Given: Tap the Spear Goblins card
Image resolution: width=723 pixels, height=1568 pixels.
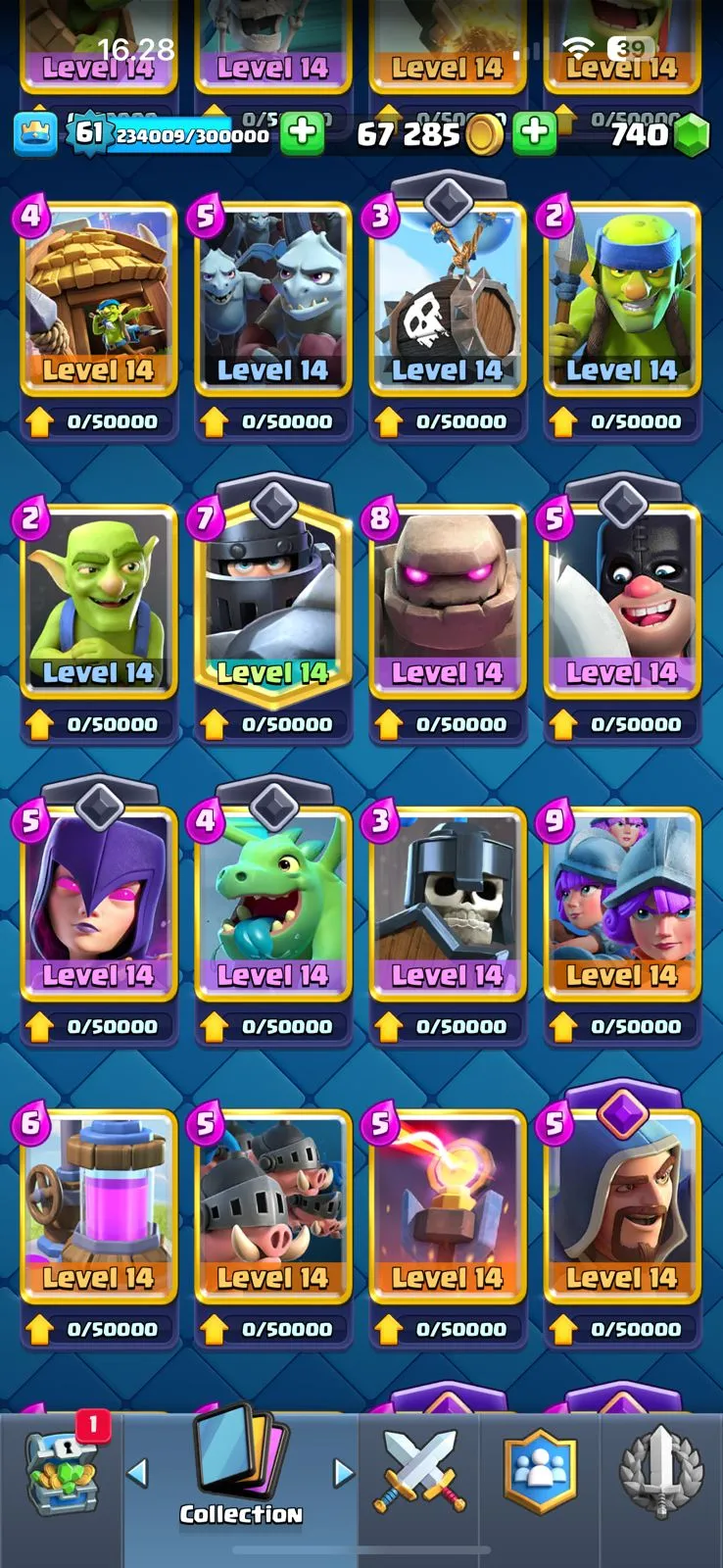Looking at the screenshot, I should pyautogui.click(x=621, y=299).
